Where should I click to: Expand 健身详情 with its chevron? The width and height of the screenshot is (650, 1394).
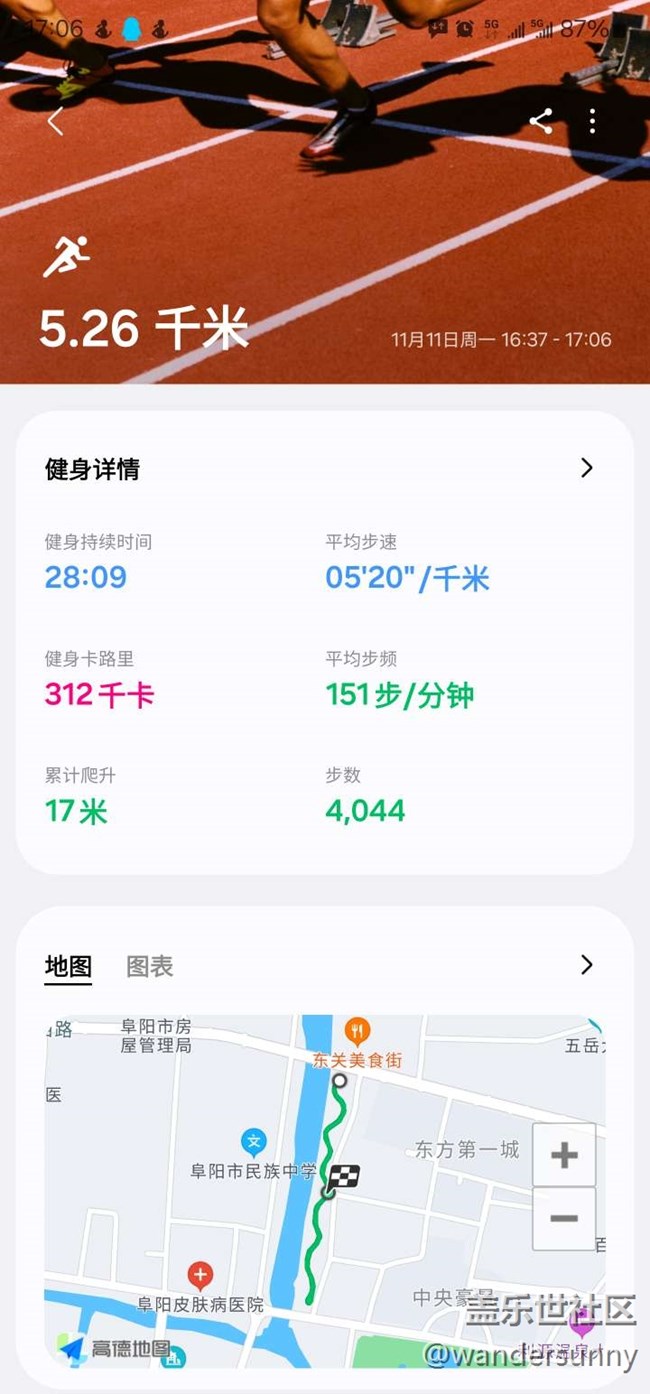pyautogui.click(x=587, y=468)
